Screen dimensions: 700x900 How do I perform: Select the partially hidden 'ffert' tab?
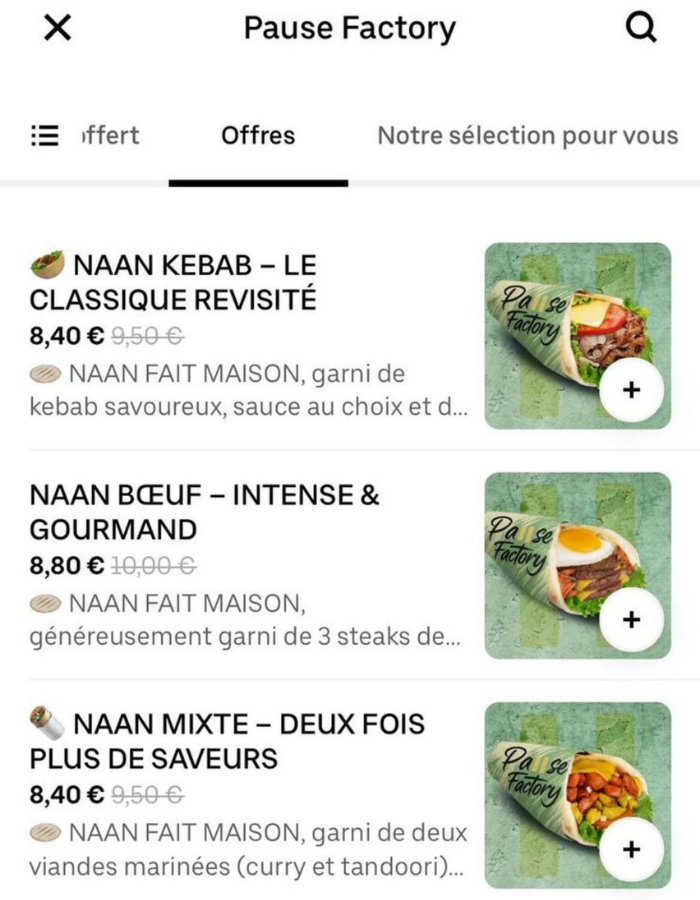coord(110,135)
